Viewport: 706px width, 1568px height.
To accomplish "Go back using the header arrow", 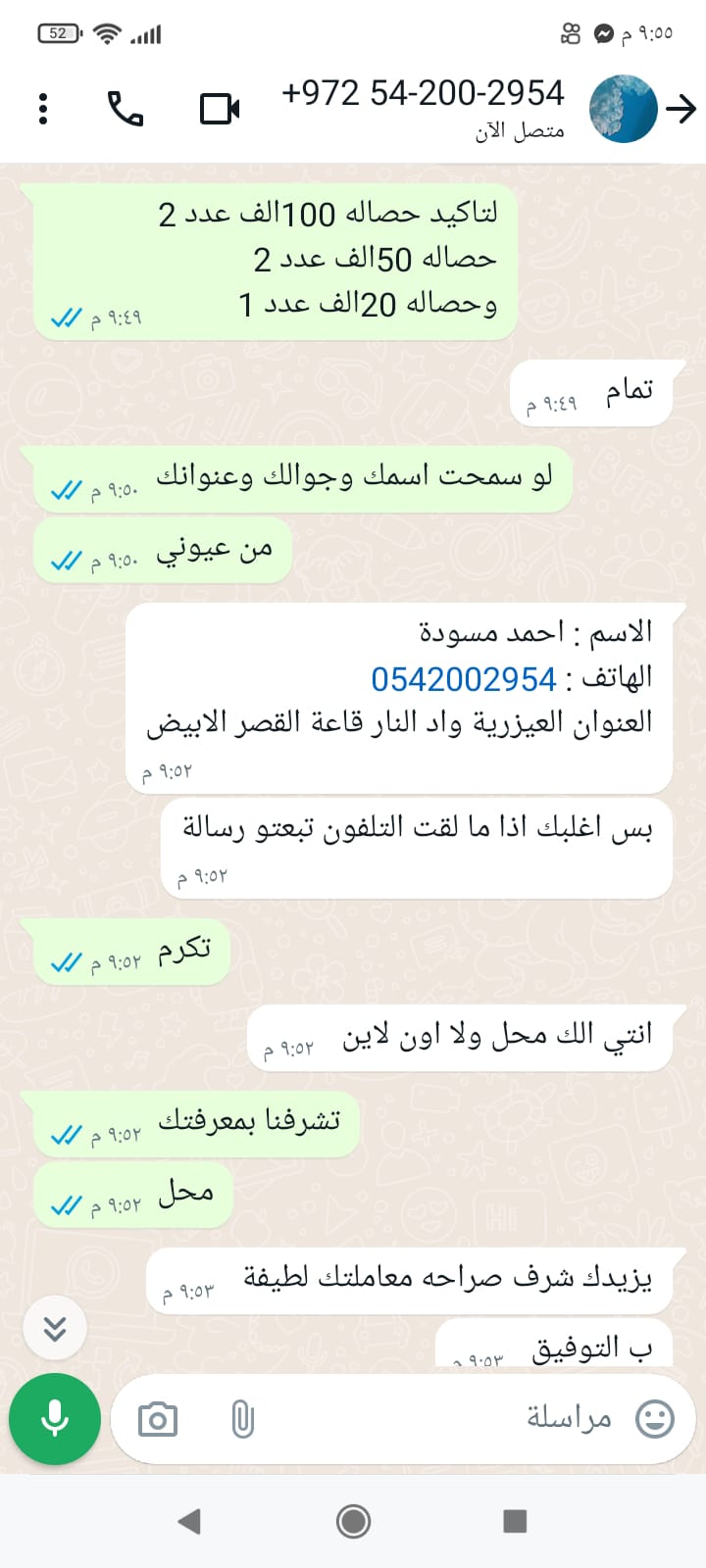I will click(681, 108).
